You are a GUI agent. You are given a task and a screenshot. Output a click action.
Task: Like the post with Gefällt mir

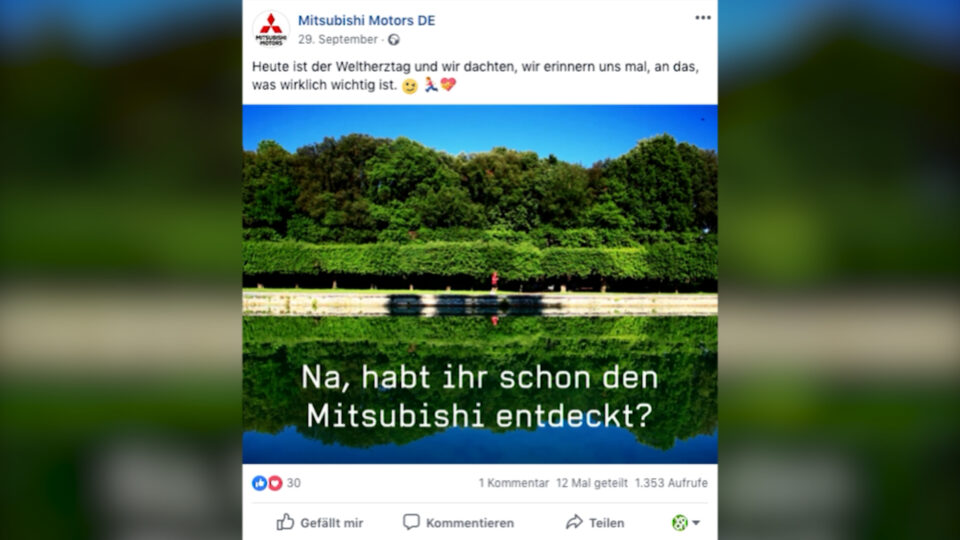click(320, 522)
